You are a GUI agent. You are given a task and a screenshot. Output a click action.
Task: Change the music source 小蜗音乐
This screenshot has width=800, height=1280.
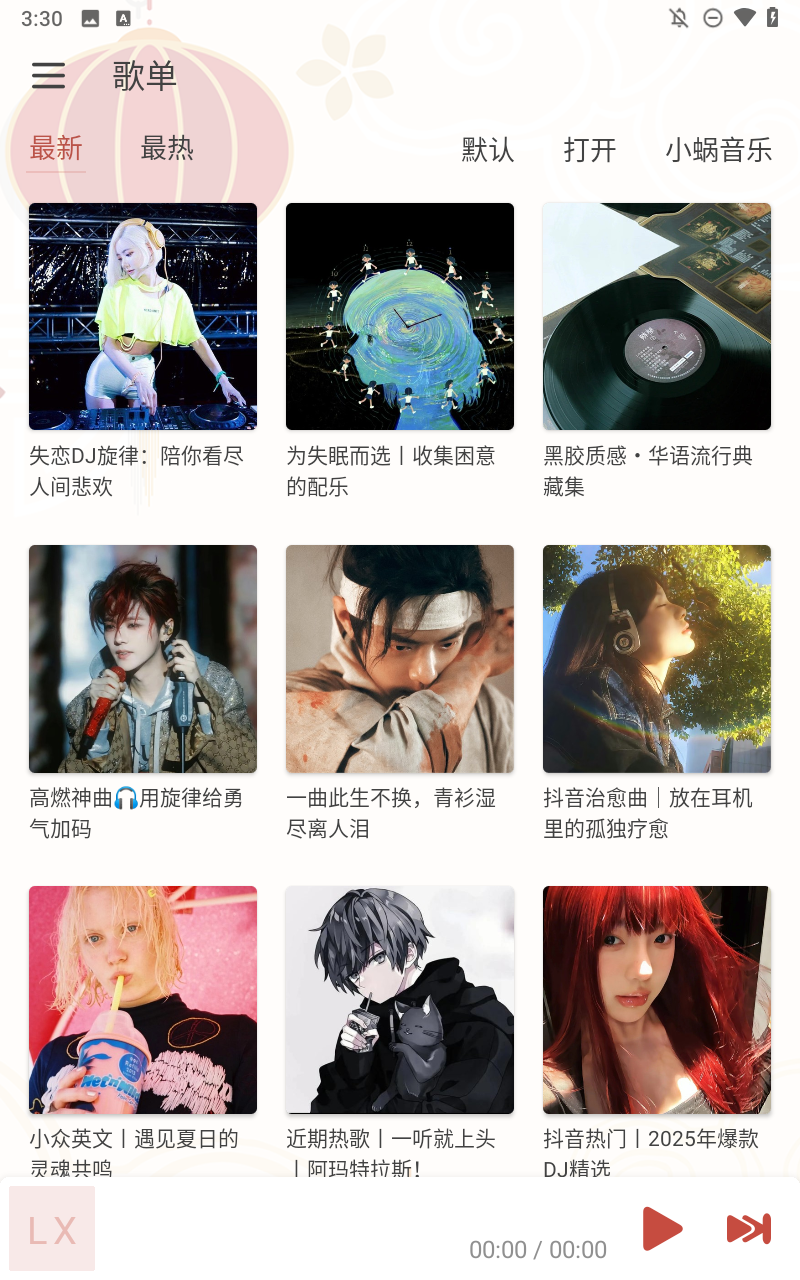coord(719,150)
